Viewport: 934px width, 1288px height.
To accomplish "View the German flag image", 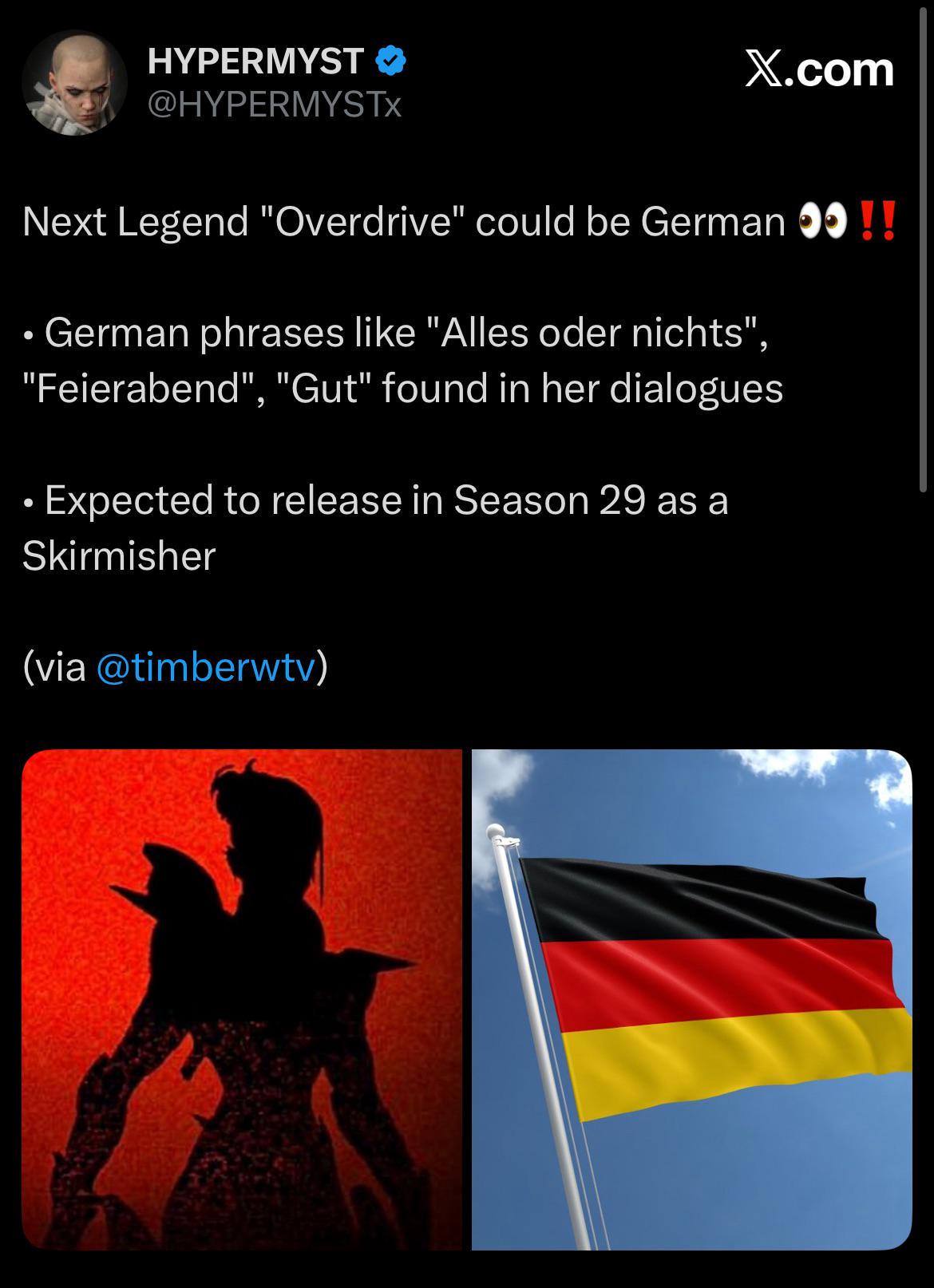I will [691, 999].
